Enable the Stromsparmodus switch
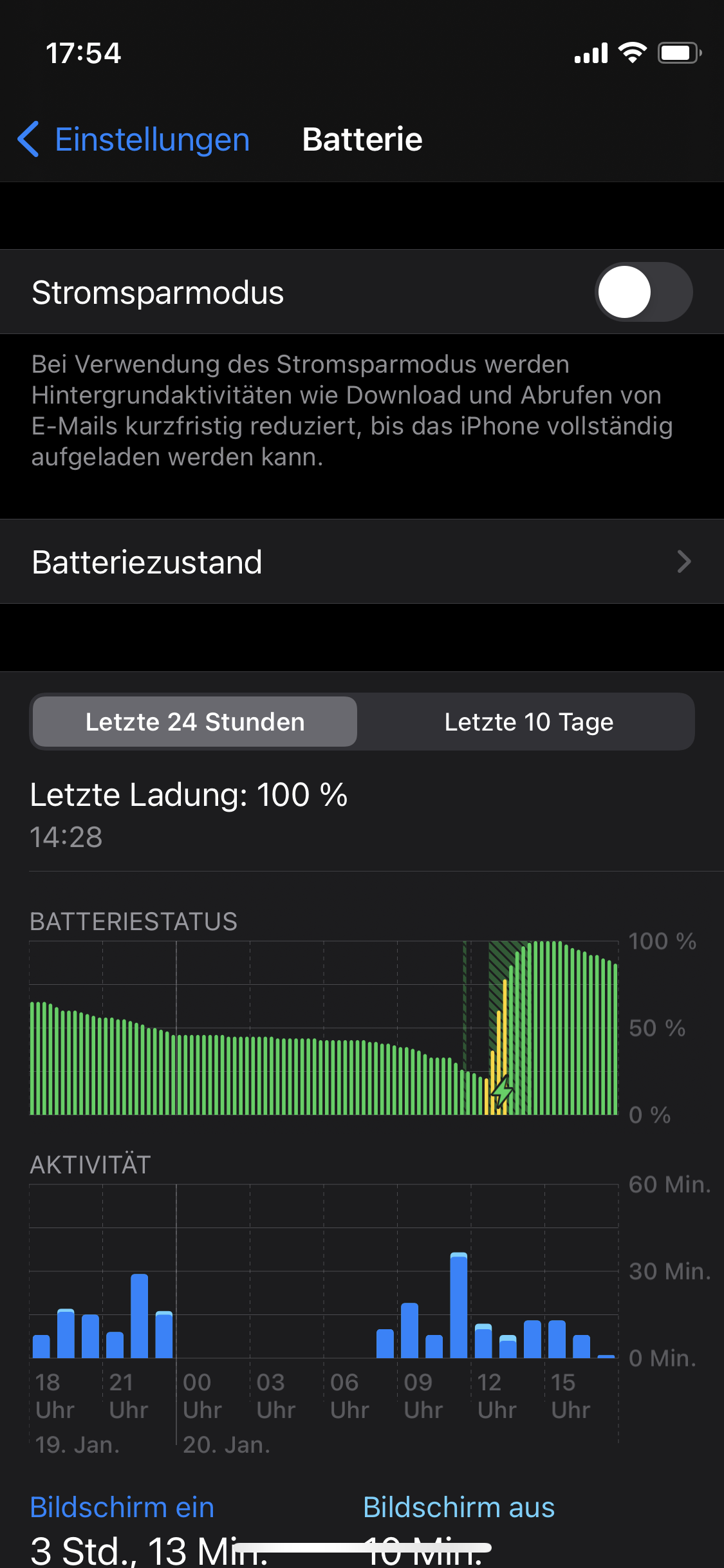Screen dimensions: 724x1568 [x=642, y=292]
